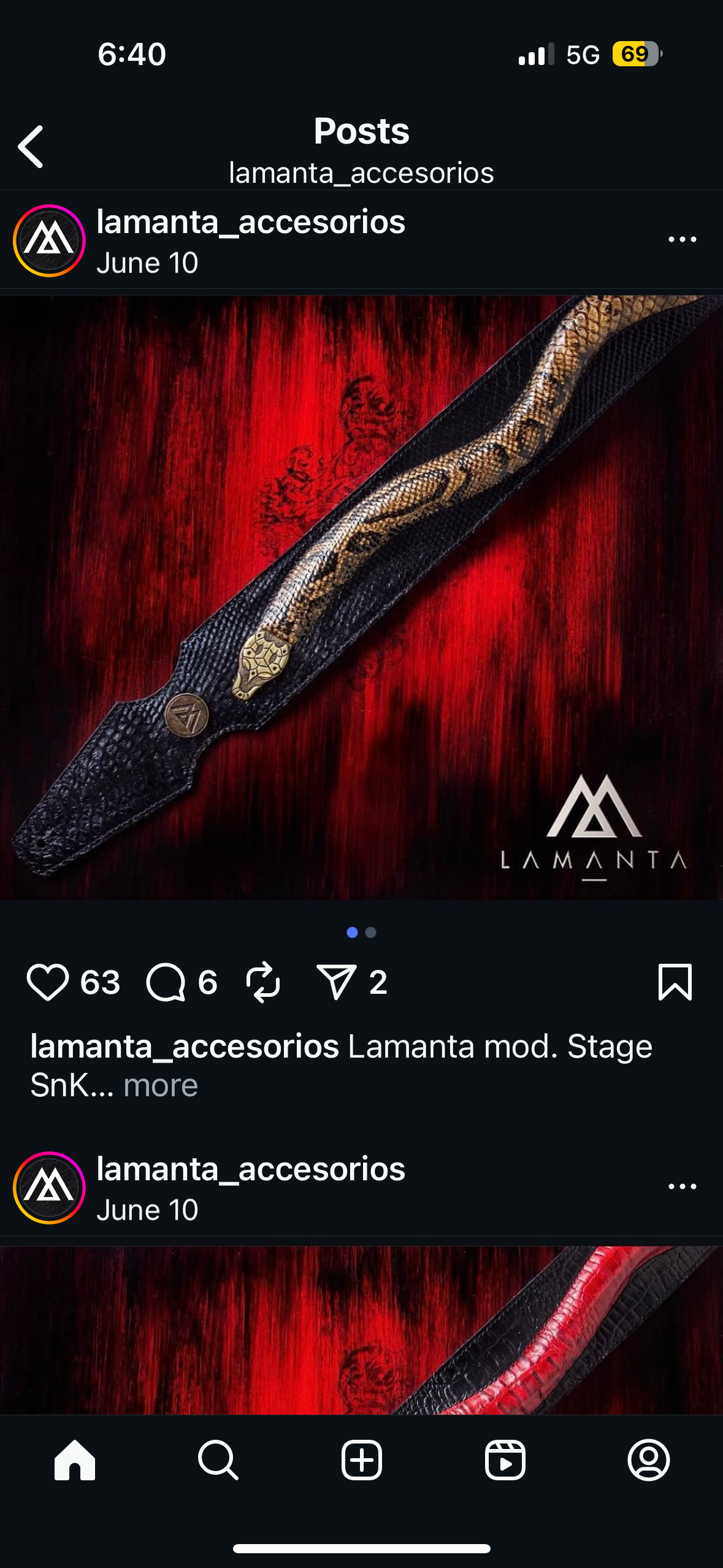Expand caption with "more"
This screenshot has height=1568, width=723.
(161, 1086)
